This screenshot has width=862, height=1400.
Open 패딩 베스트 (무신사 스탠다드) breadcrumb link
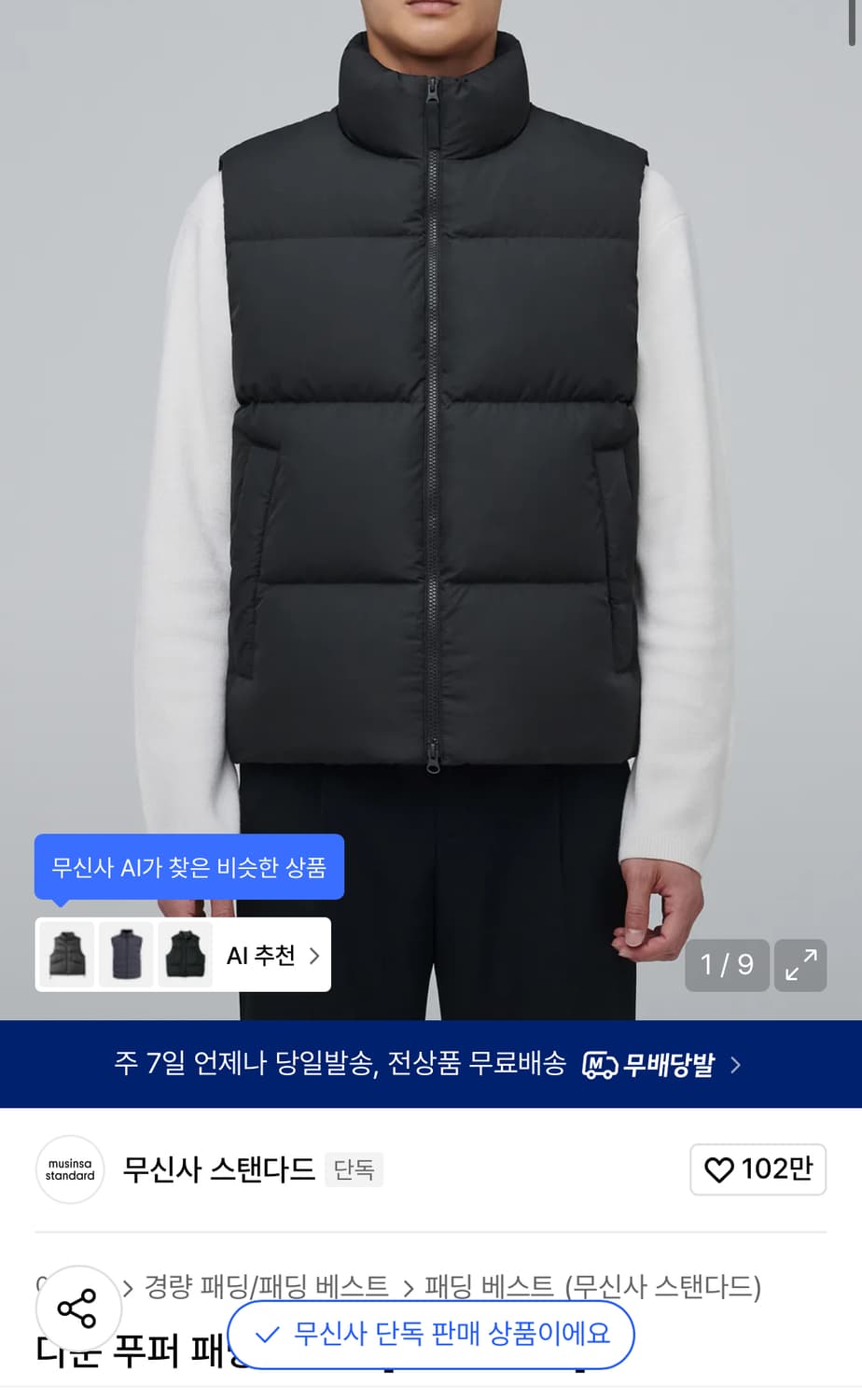pos(593,1288)
